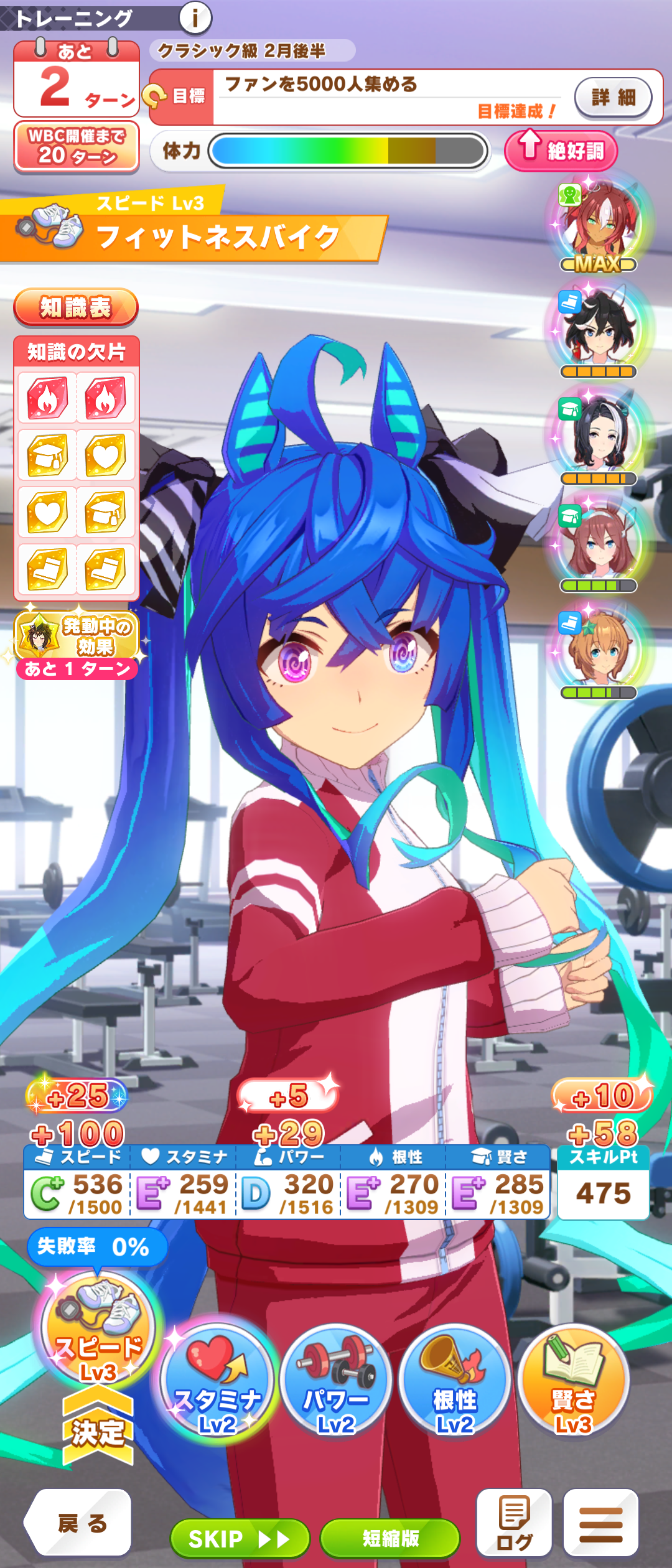
Task: Open goal details with 詳細 button
Action: 613,98
